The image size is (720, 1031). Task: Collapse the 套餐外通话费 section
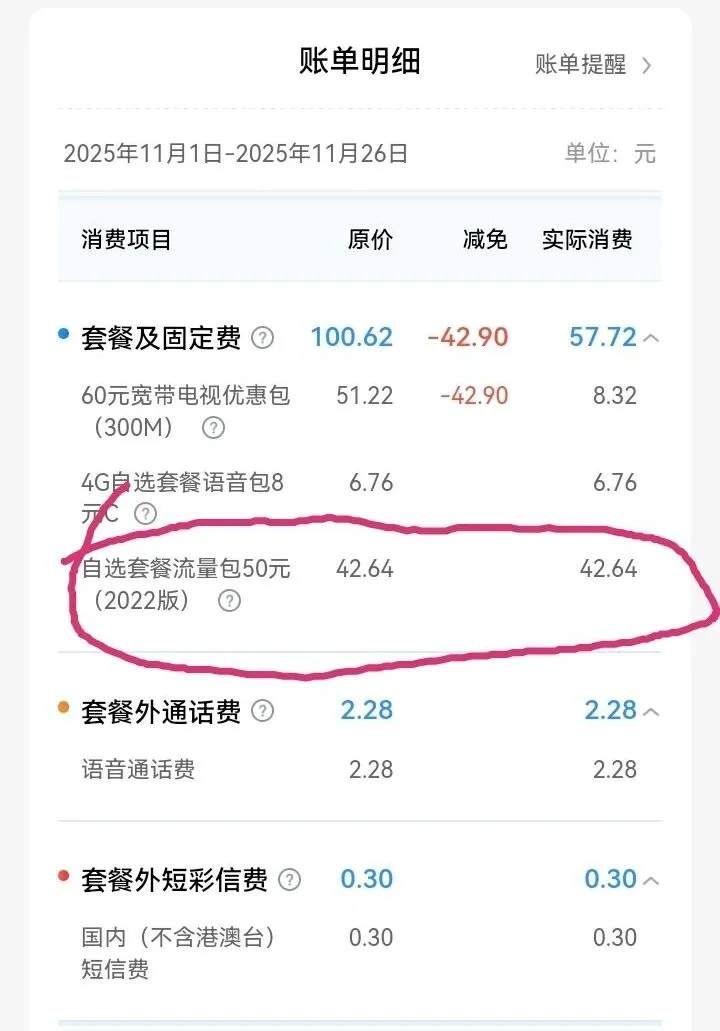[651, 710]
